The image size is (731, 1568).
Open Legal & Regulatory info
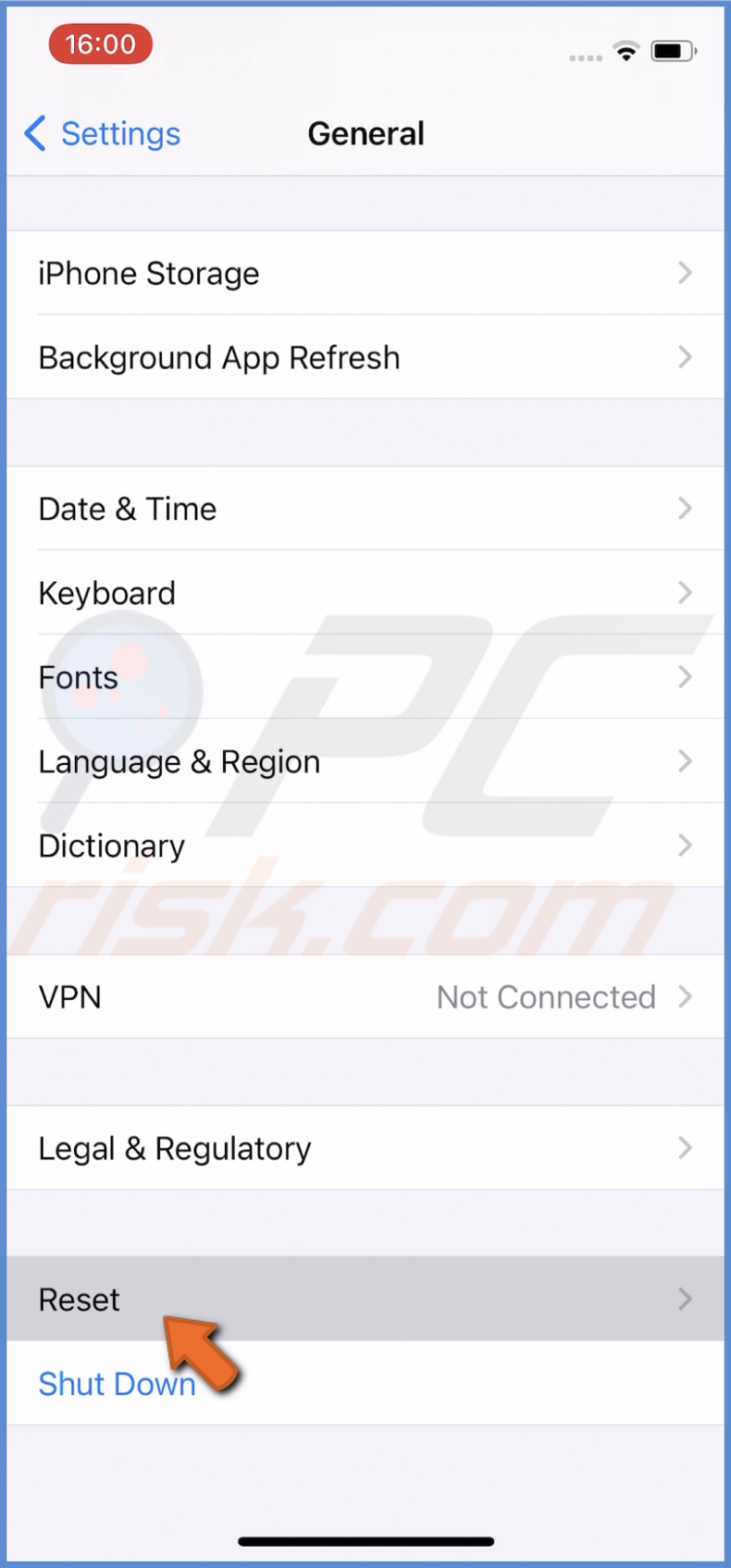click(x=365, y=1149)
